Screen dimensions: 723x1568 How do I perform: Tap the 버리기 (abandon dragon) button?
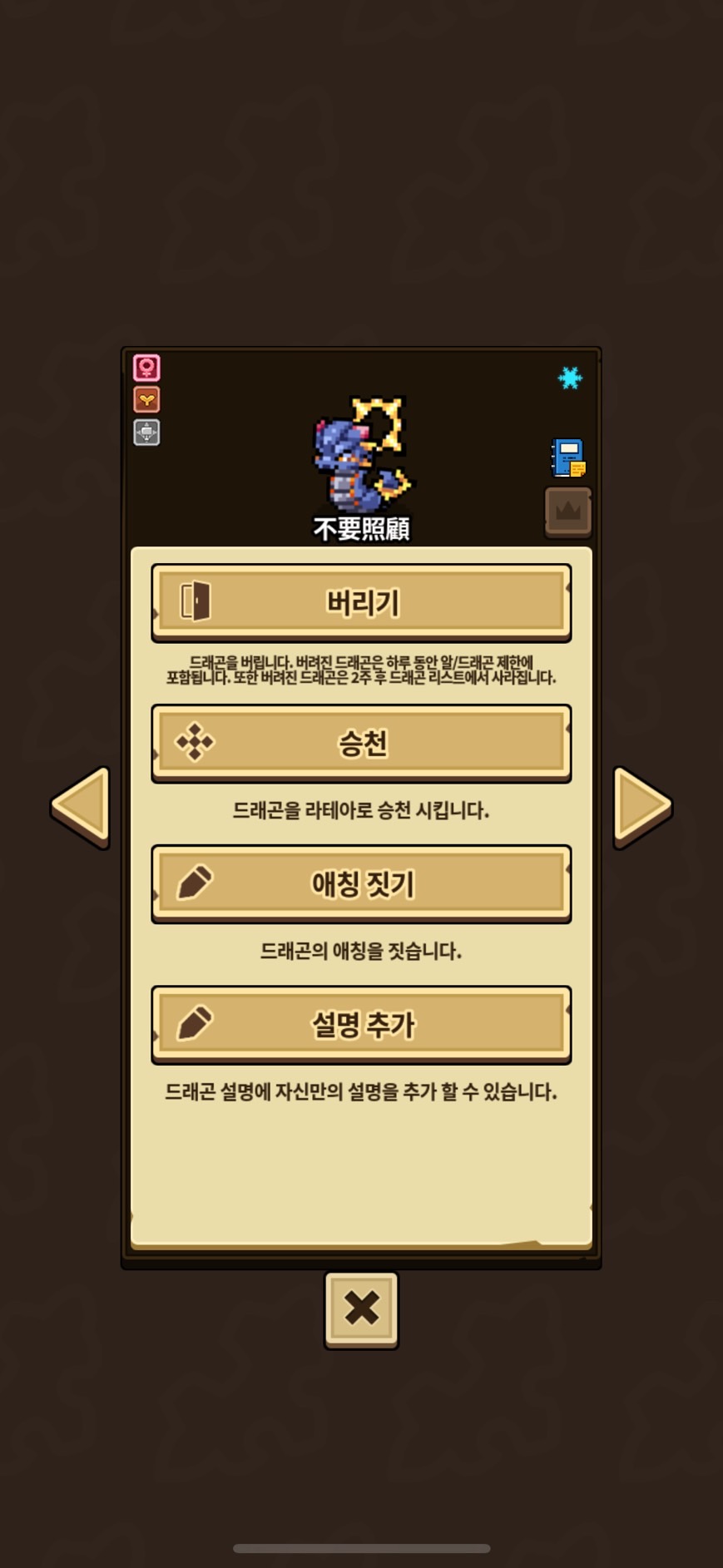point(361,602)
